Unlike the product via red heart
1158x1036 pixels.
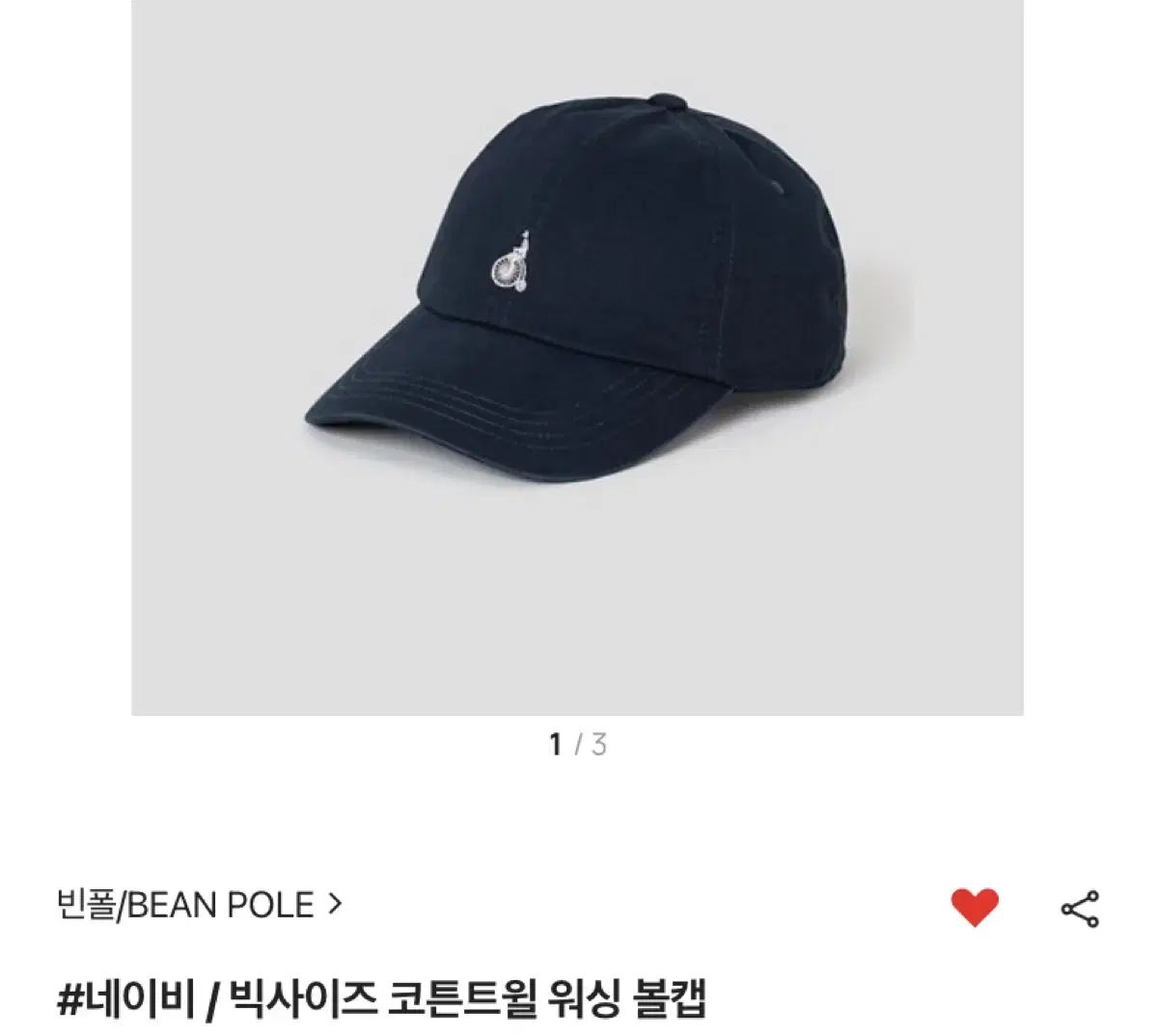click(x=975, y=907)
